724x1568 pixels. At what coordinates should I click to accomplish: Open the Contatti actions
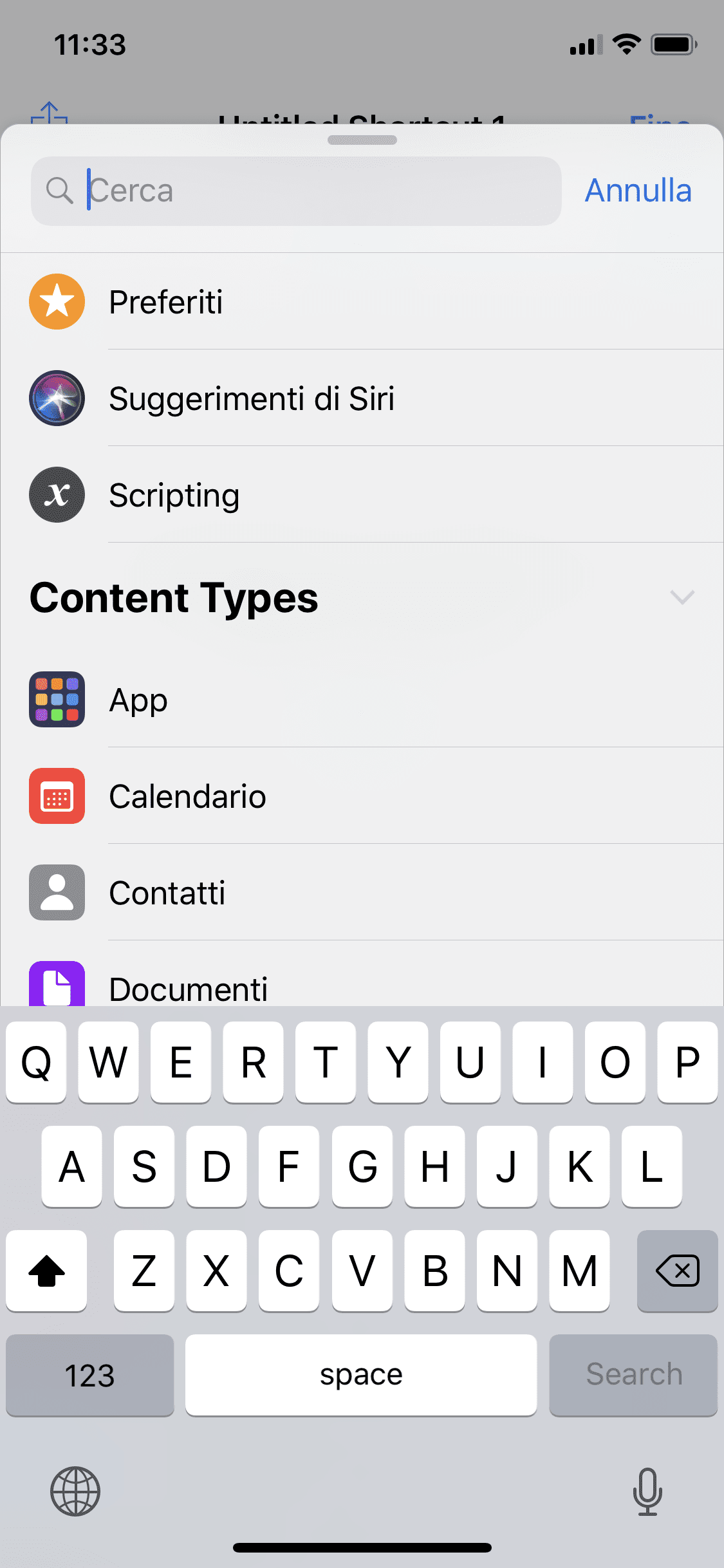click(362, 893)
